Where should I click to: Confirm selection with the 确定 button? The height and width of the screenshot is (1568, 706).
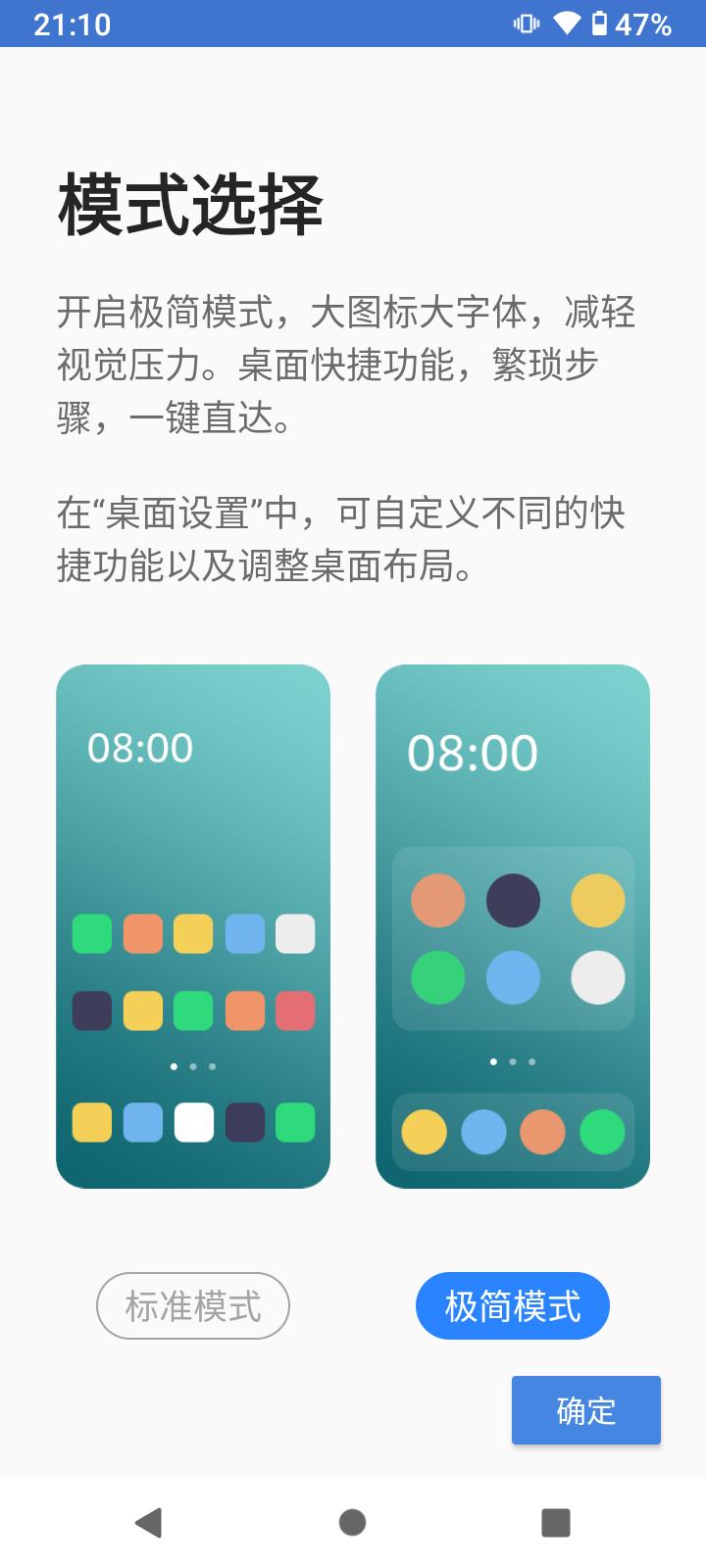585,1410
